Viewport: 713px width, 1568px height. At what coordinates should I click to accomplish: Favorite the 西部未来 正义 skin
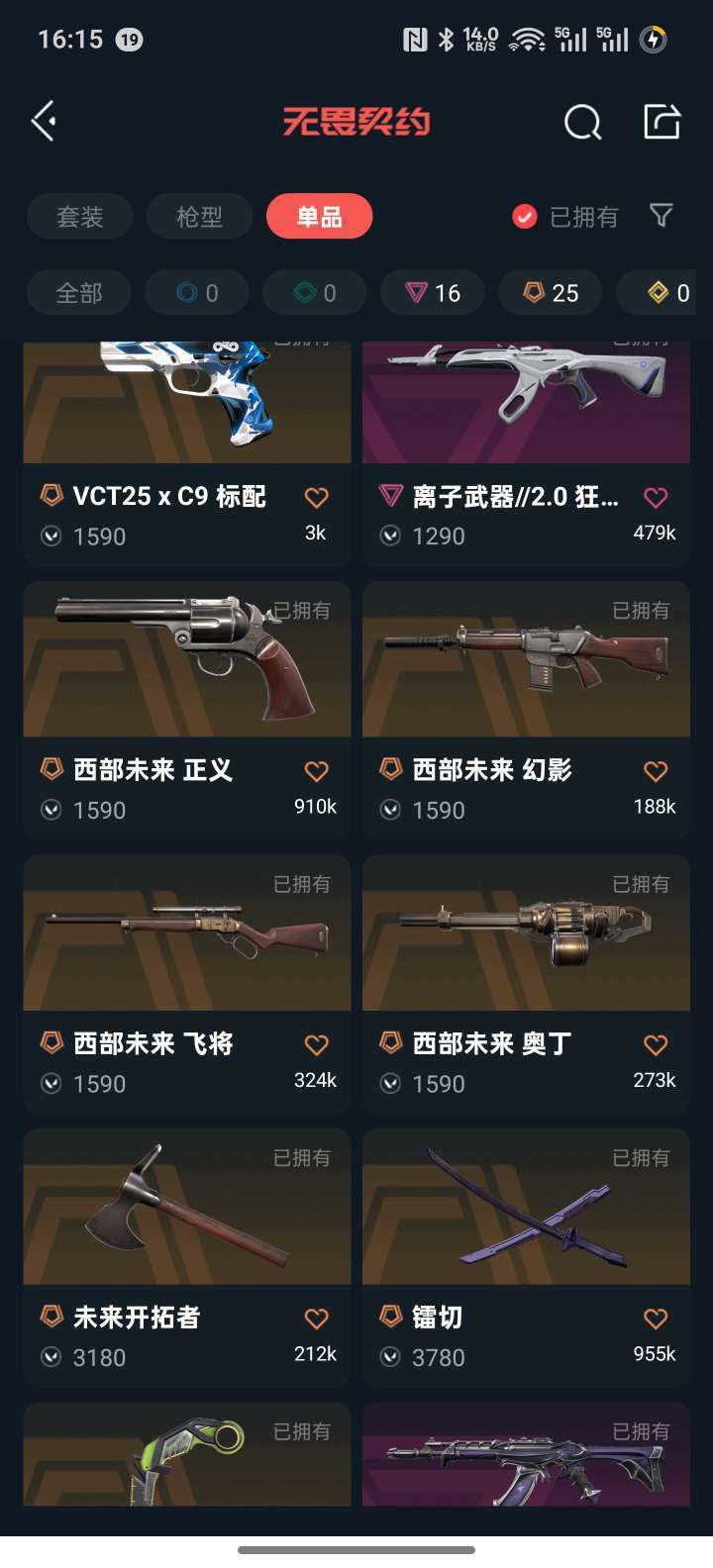coord(316,769)
